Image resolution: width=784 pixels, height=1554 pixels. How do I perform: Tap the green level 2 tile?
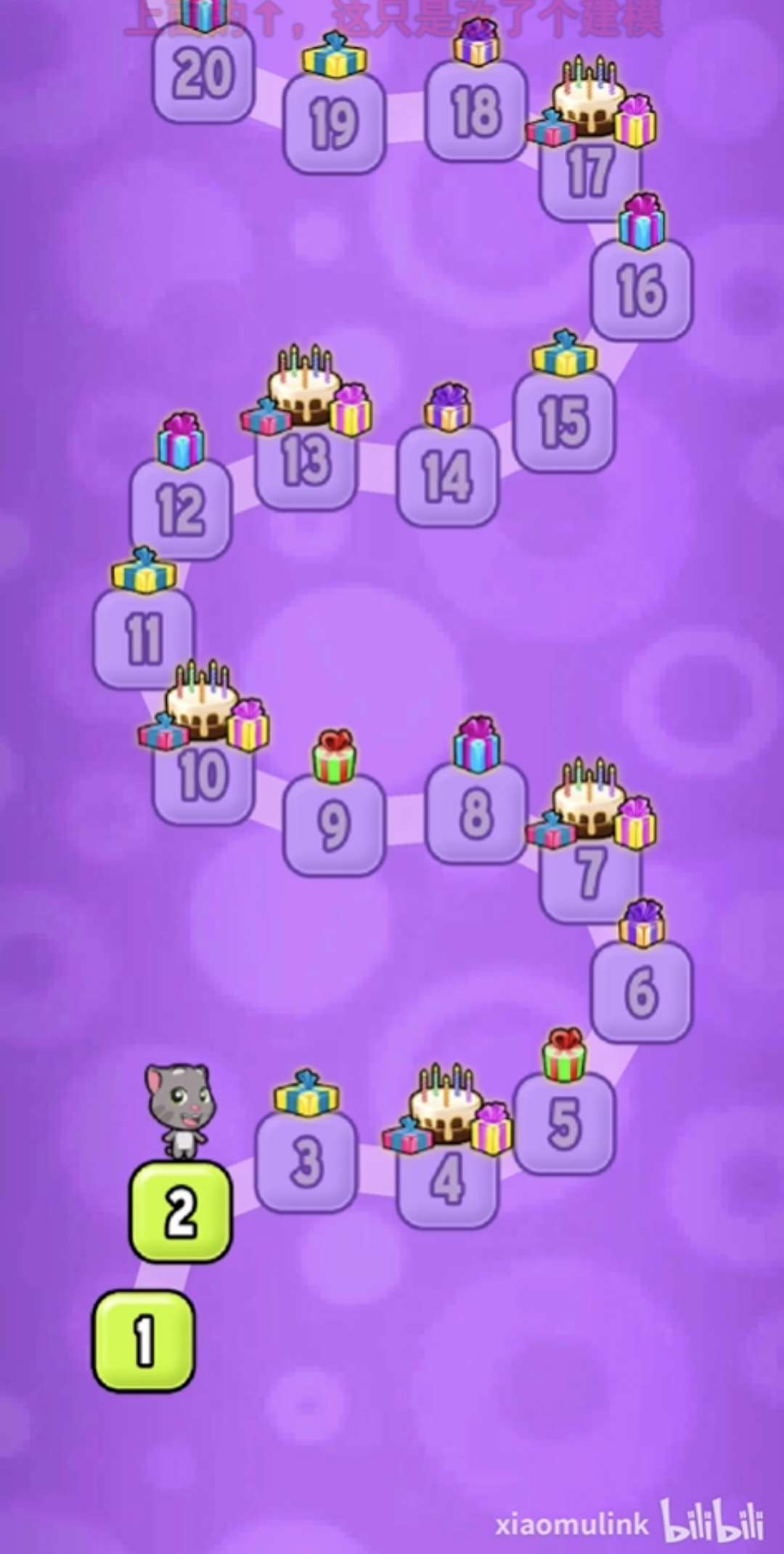(x=181, y=1211)
